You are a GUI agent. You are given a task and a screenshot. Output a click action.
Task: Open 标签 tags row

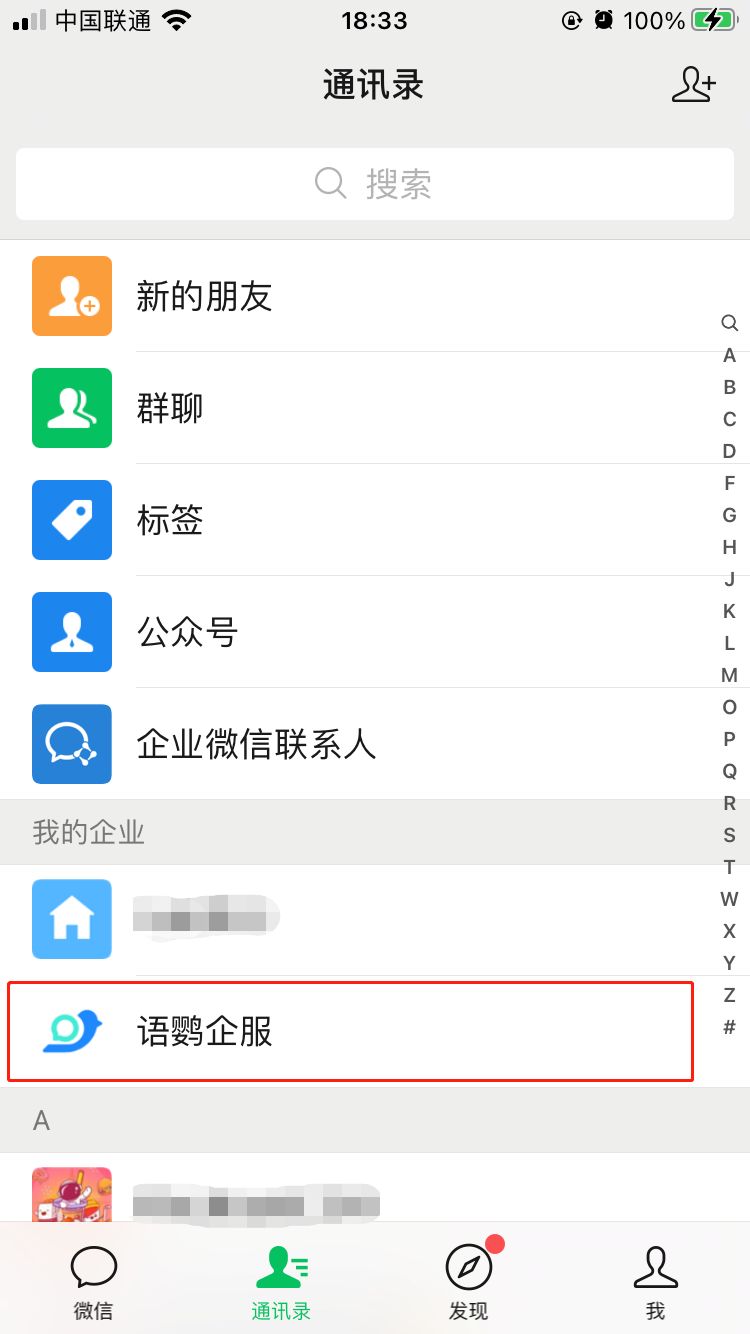pyautogui.click(x=375, y=520)
